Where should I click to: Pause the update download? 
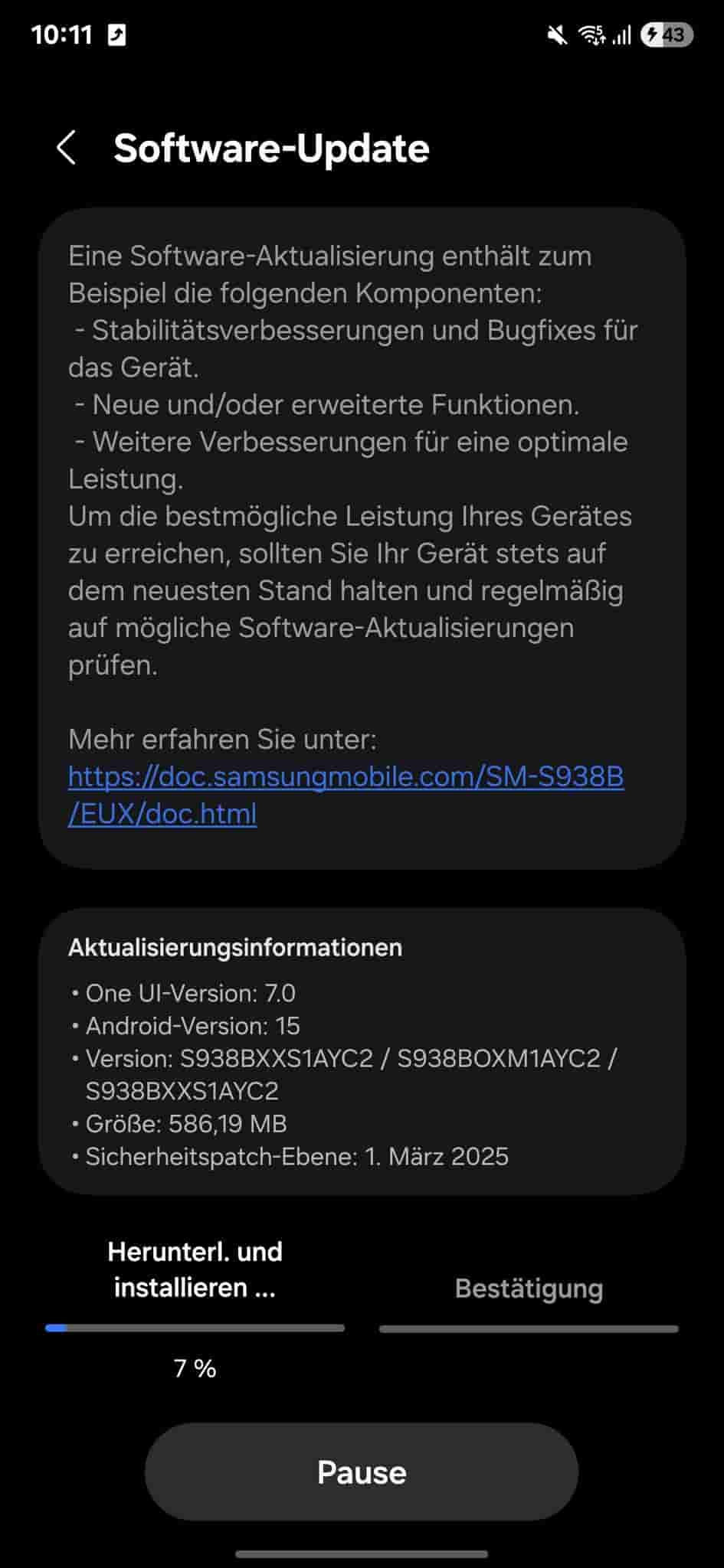362,1472
